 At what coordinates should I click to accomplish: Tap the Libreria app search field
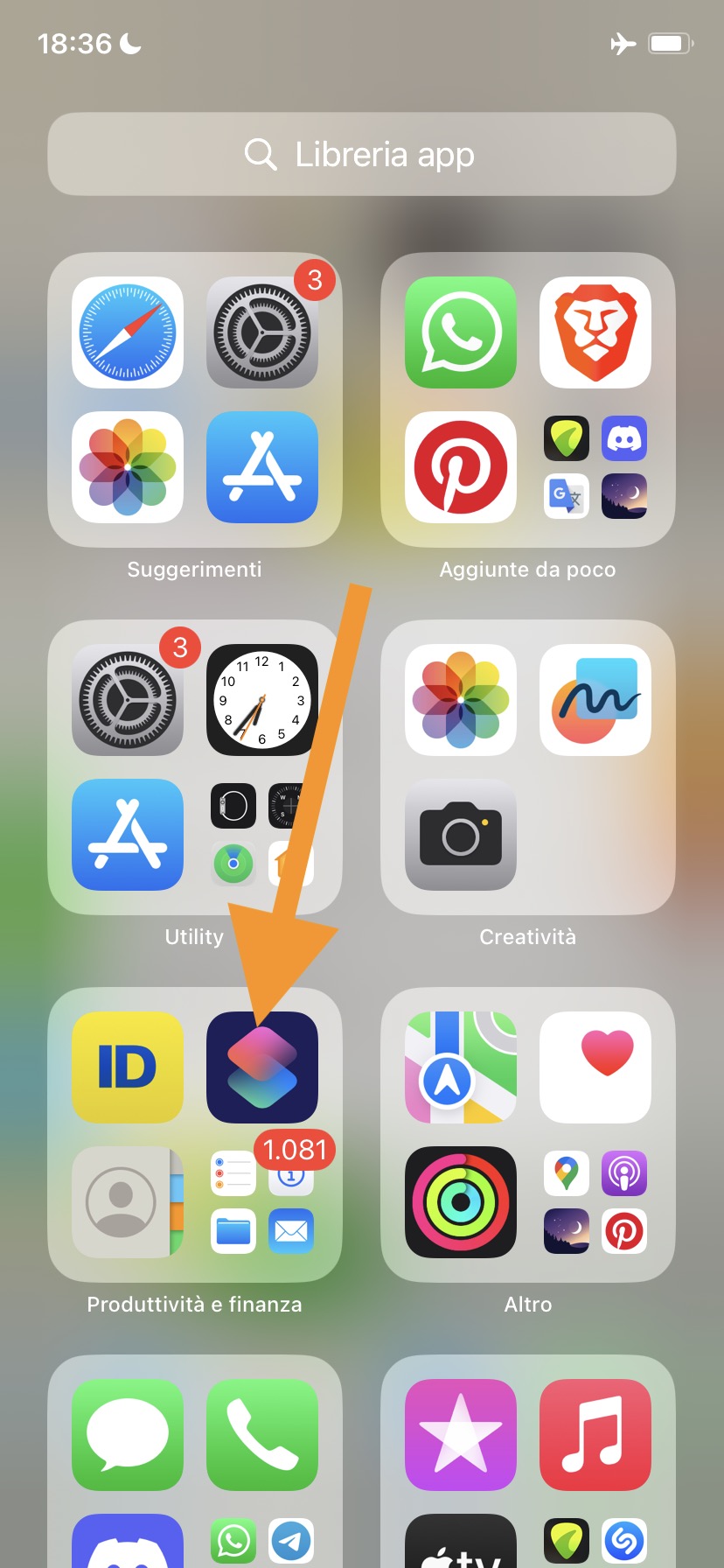pos(362,154)
